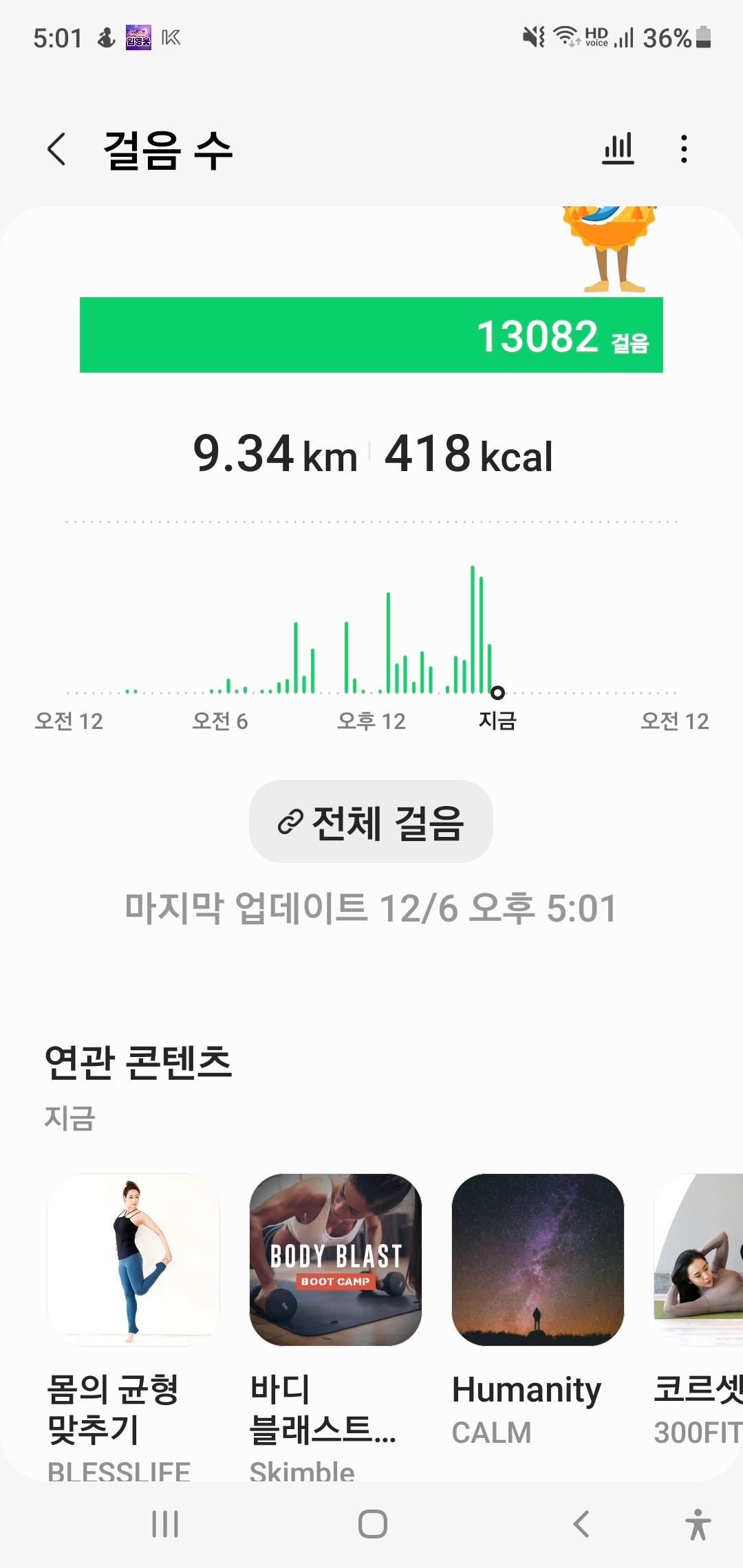Open the step trends chart icon
743x1568 pixels.
[x=617, y=149]
